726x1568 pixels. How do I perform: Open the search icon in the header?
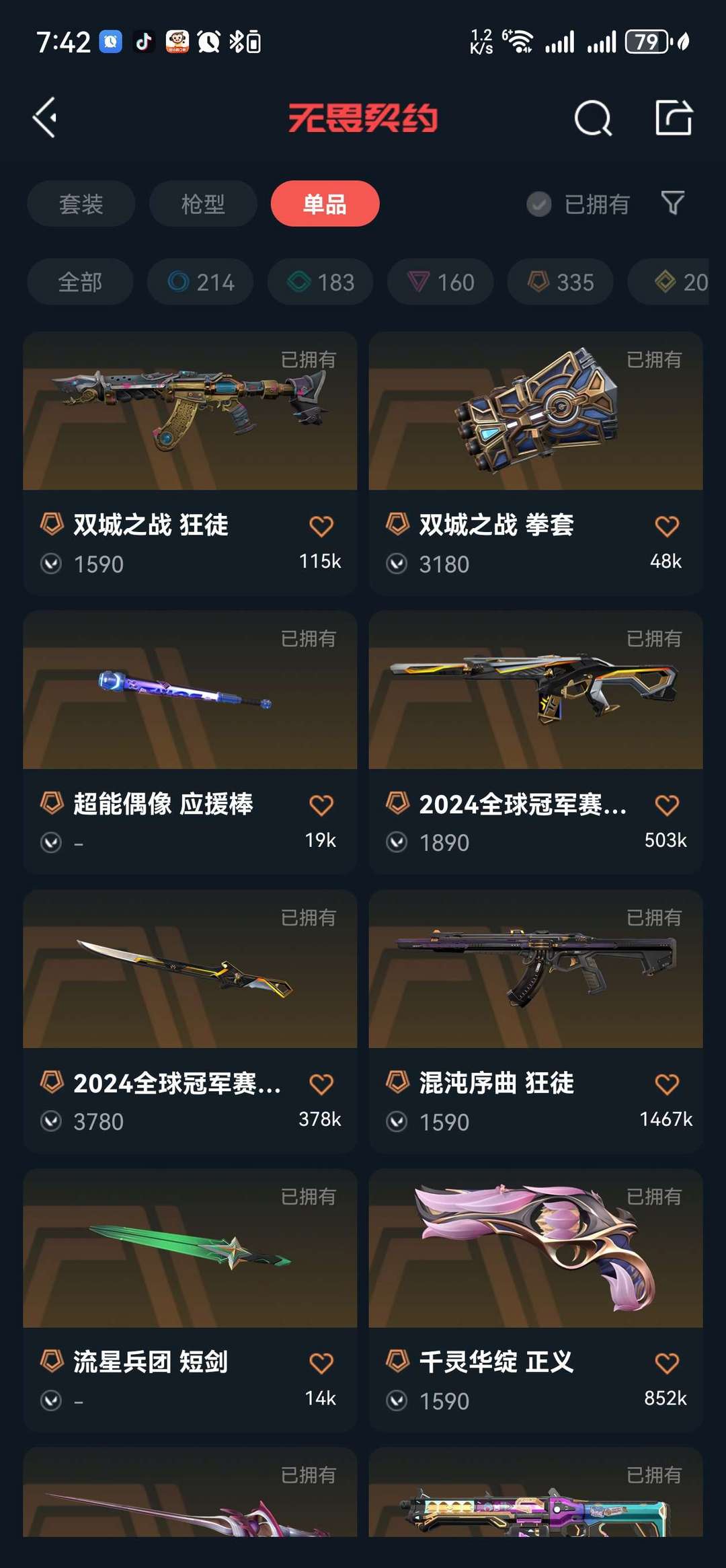tap(593, 118)
